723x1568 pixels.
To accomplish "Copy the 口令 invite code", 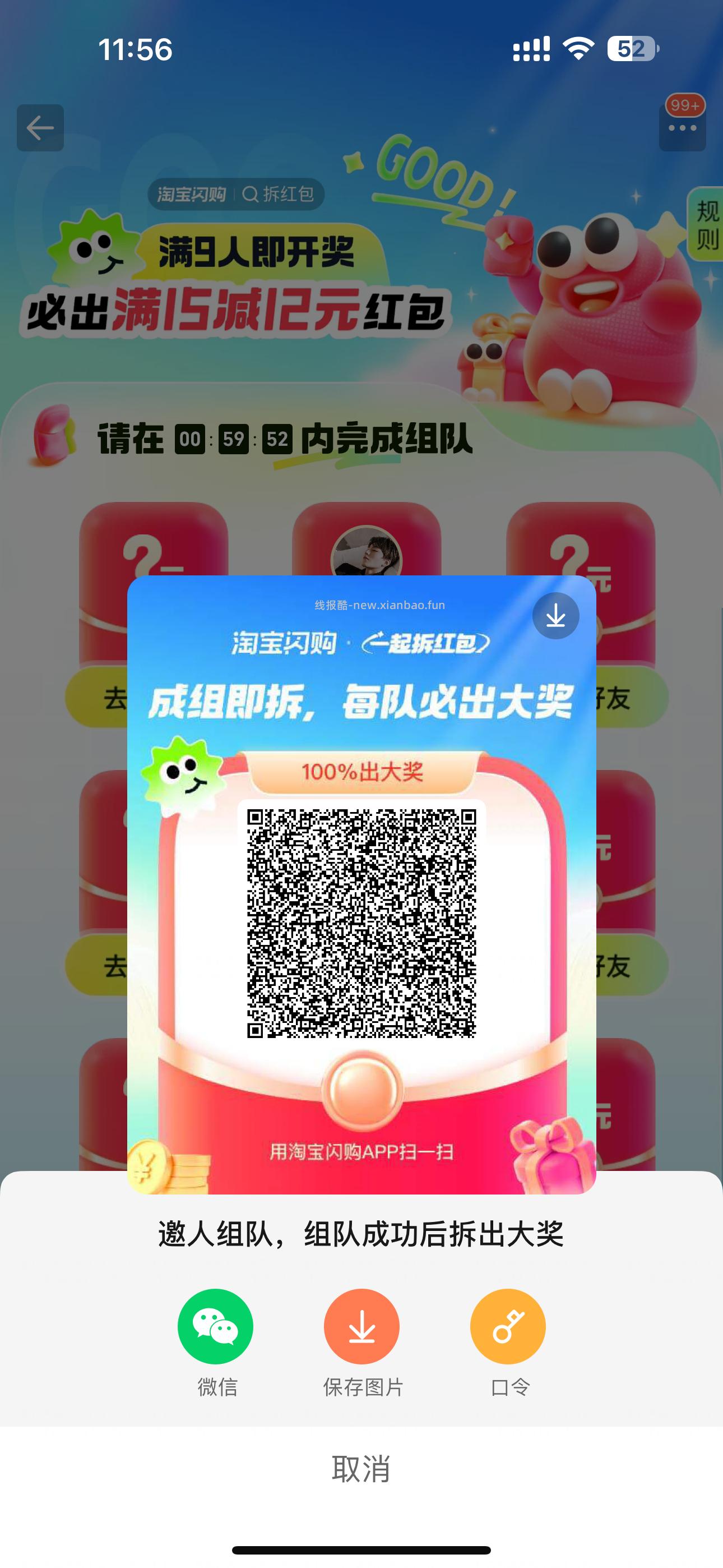I will point(508,1326).
